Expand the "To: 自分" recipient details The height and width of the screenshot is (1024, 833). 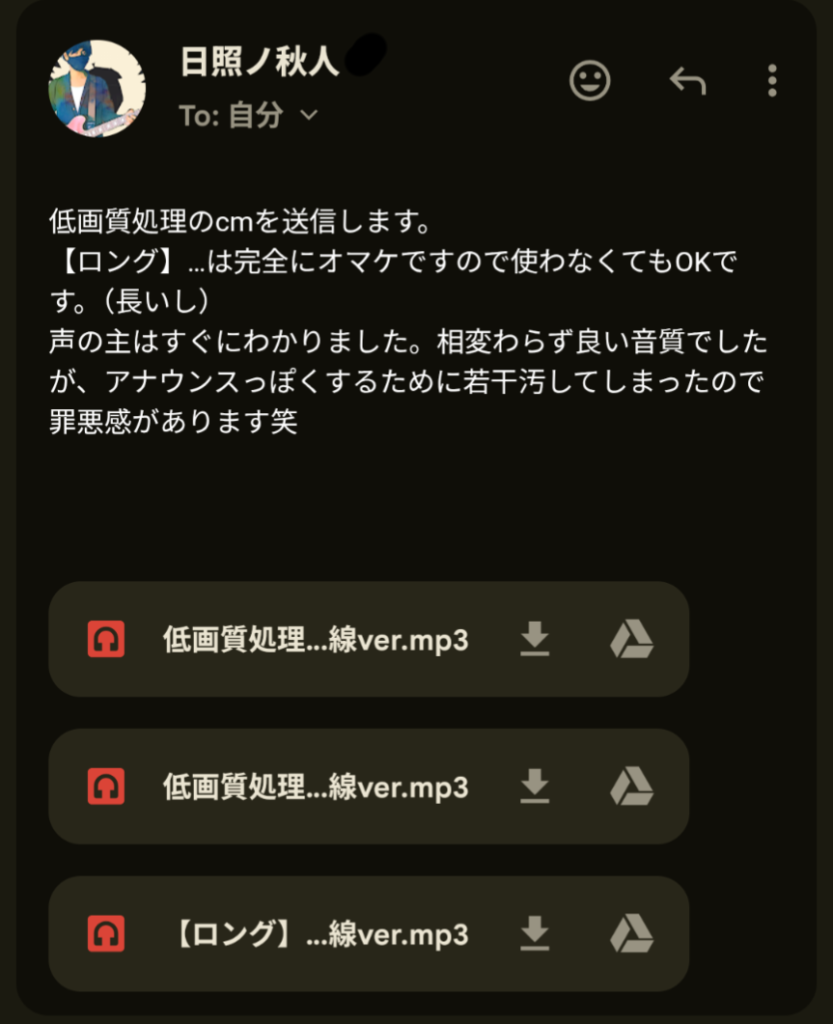309,116
